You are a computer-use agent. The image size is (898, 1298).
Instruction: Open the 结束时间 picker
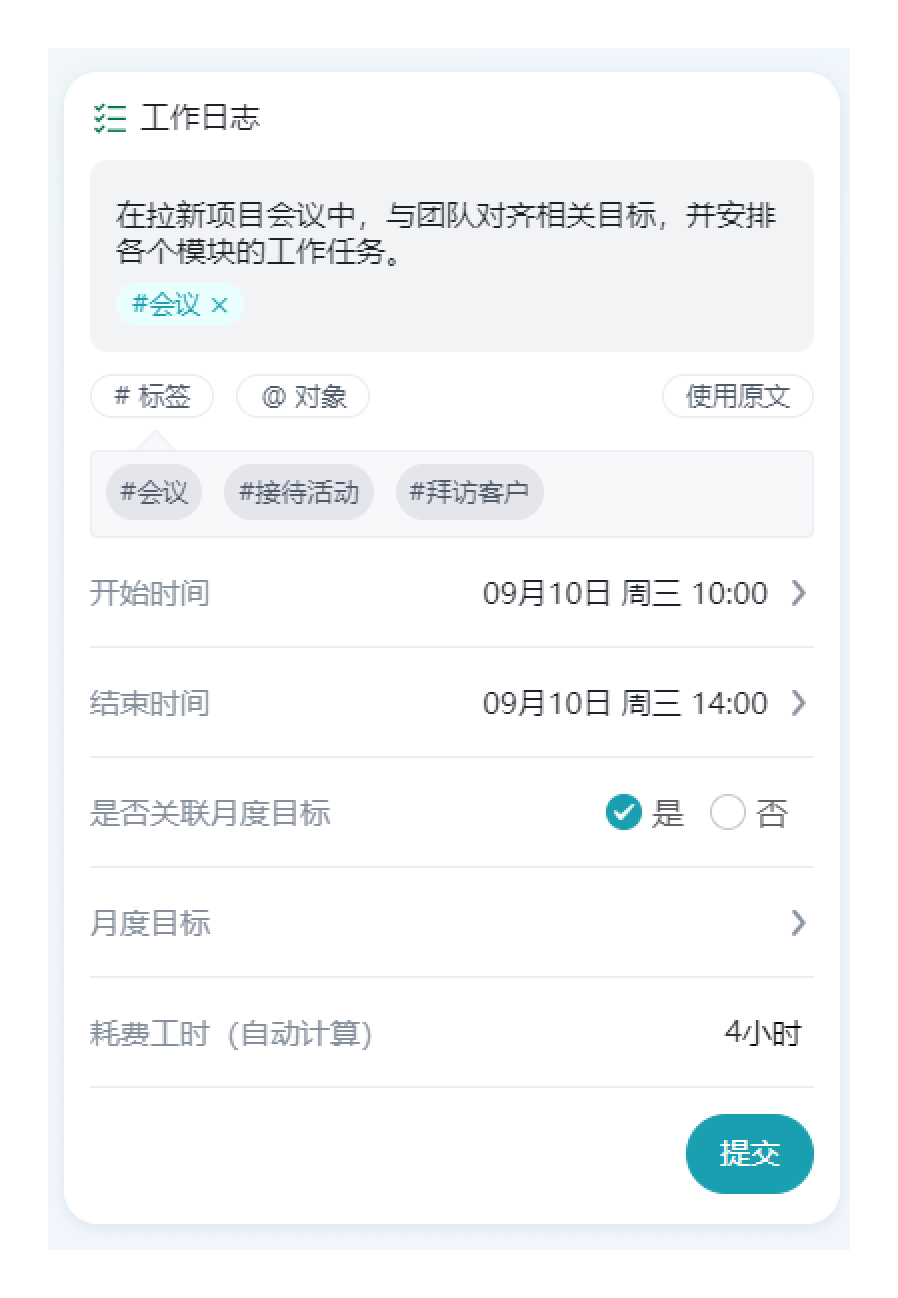(x=640, y=703)
